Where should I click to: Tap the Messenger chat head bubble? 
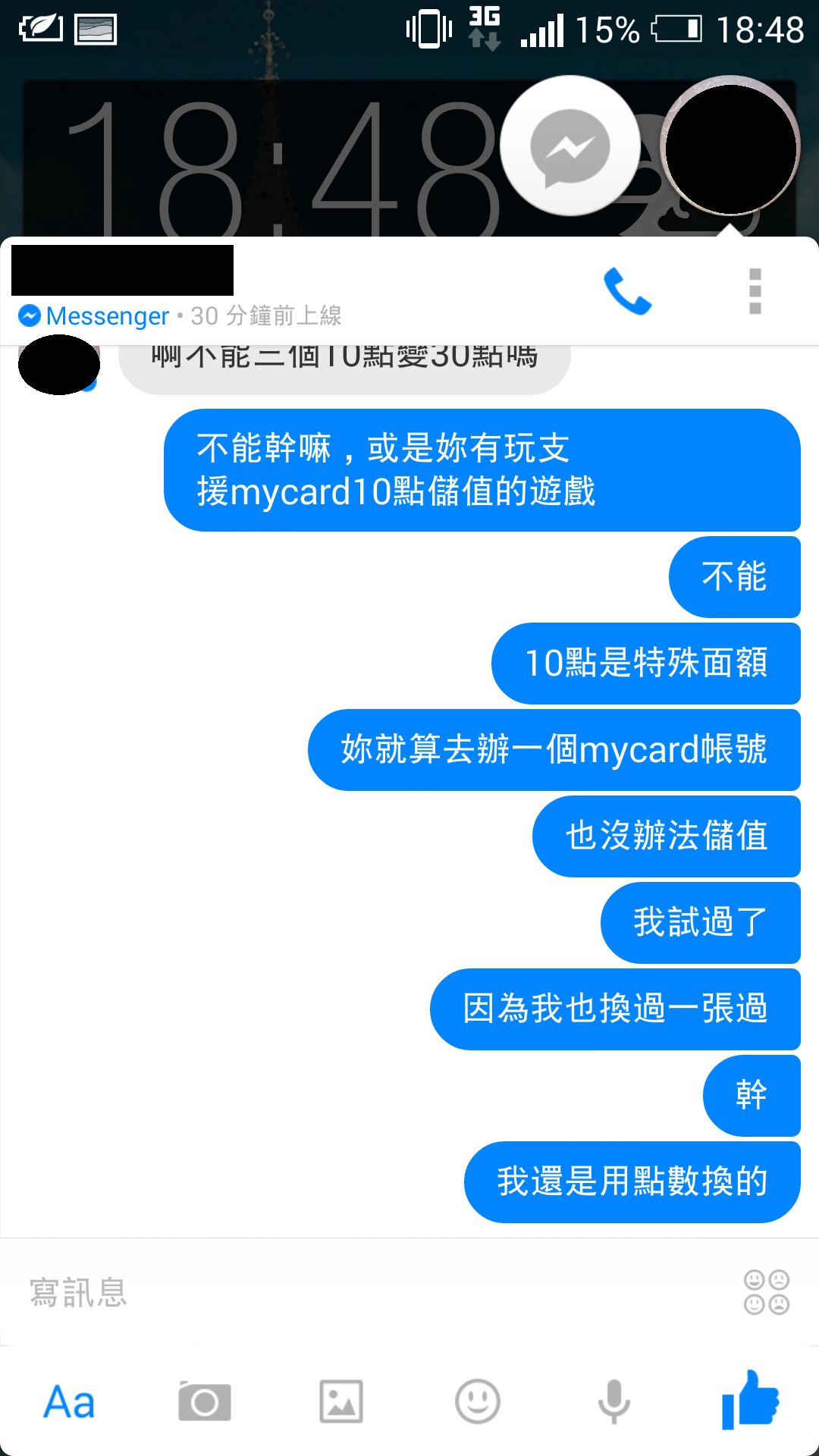(570, 146)
